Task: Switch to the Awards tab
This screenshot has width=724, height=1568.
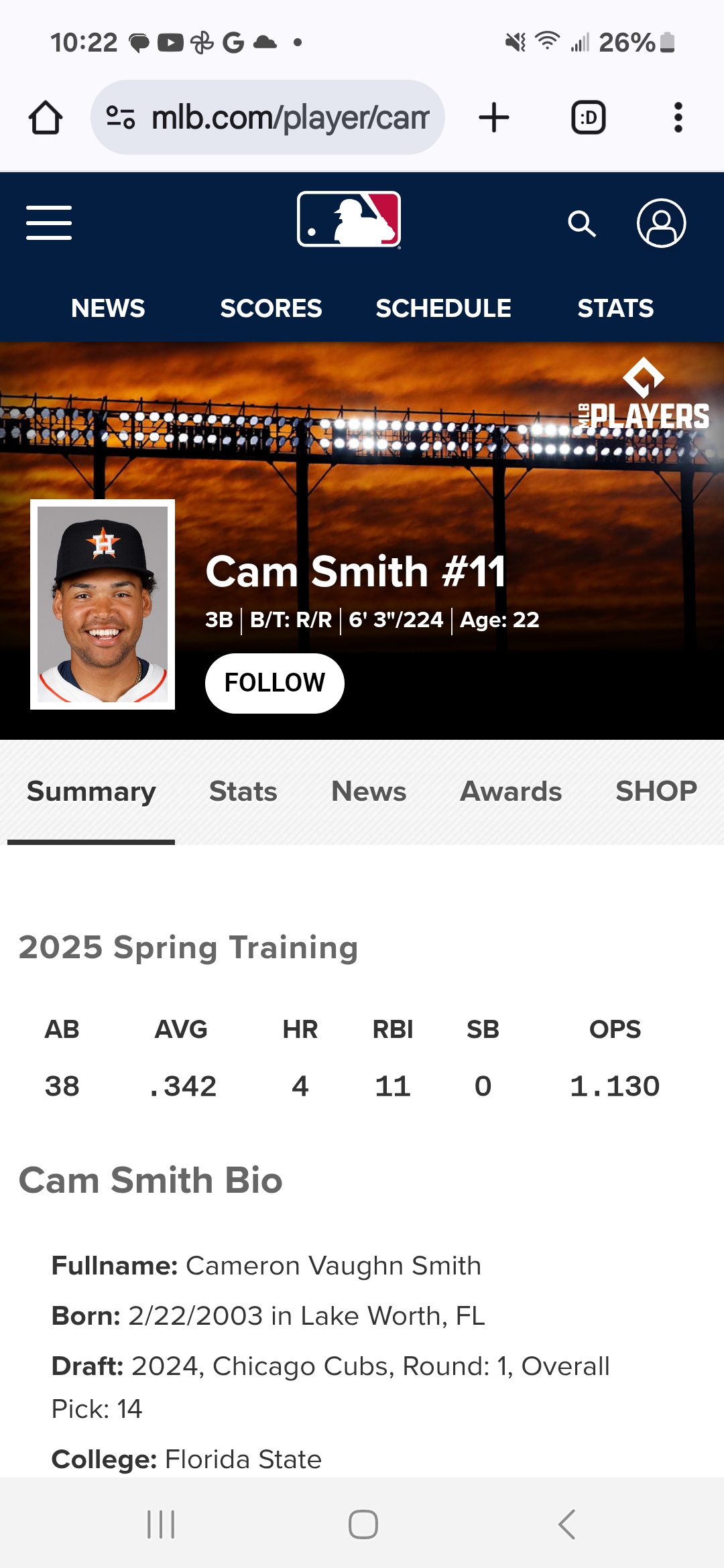Action: click(511, 791)
